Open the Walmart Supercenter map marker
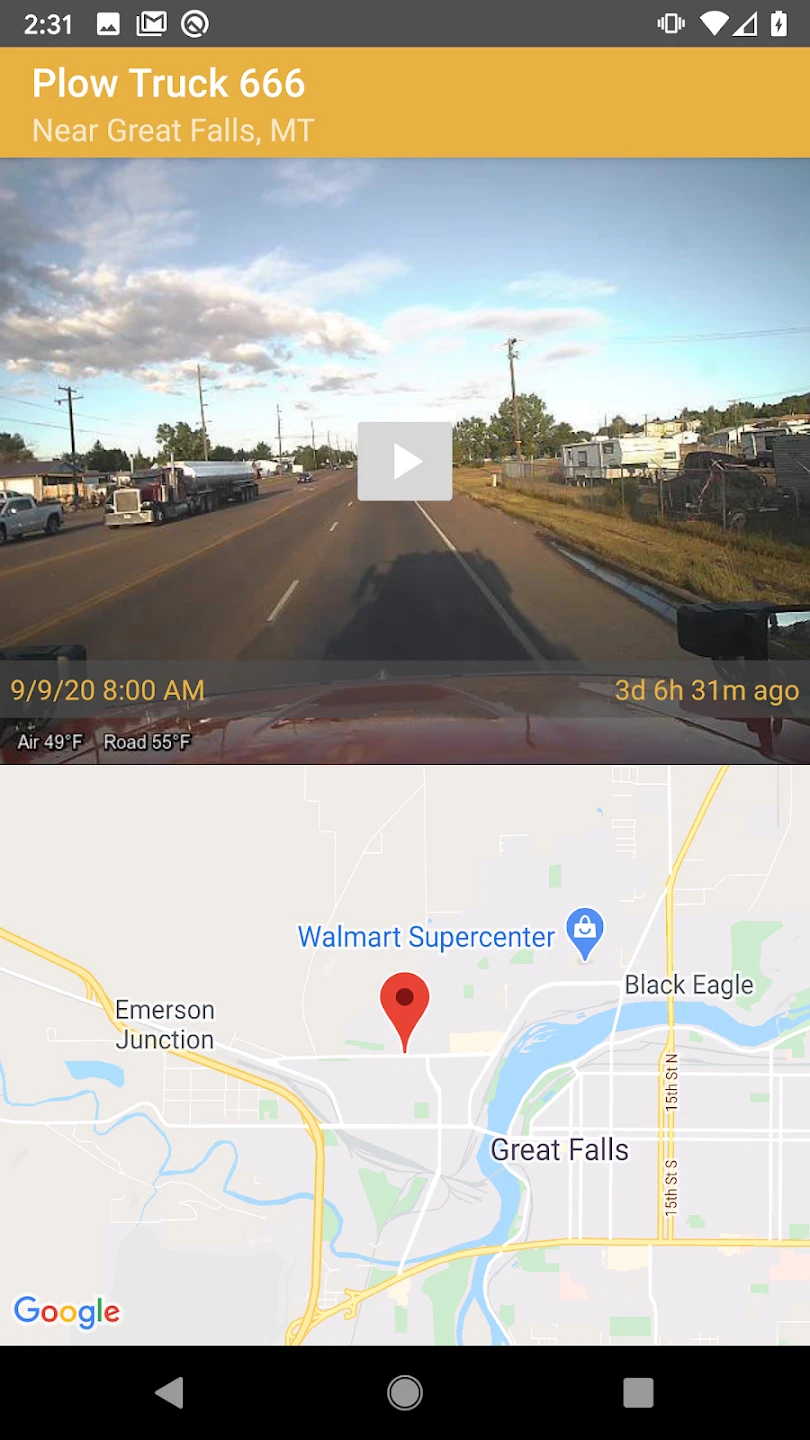 tap(585, 932)
